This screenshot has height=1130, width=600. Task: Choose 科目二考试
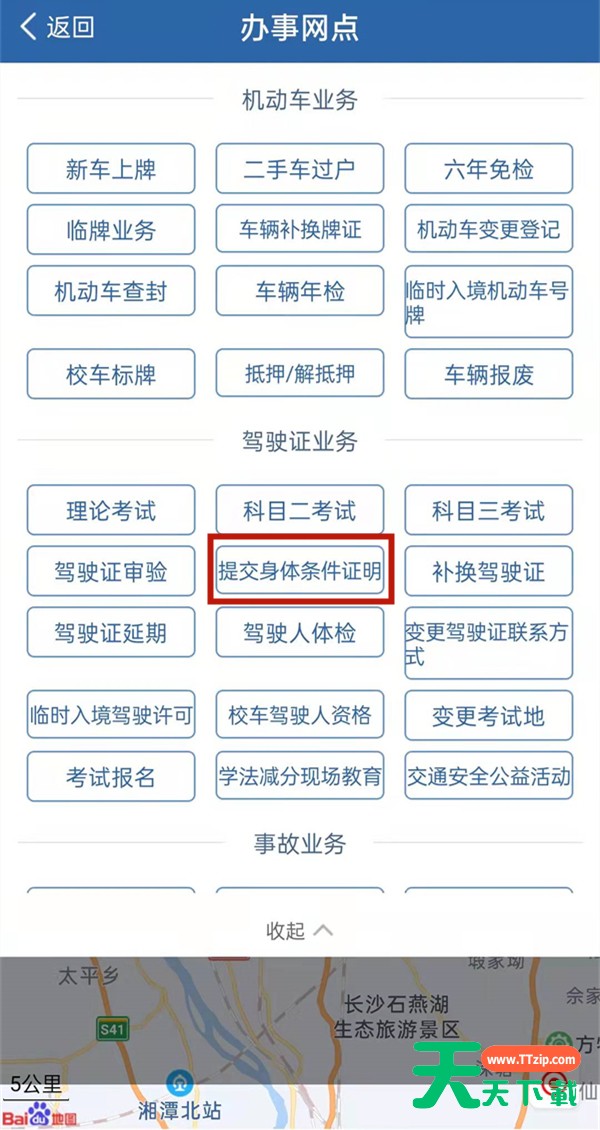point(300,510)
